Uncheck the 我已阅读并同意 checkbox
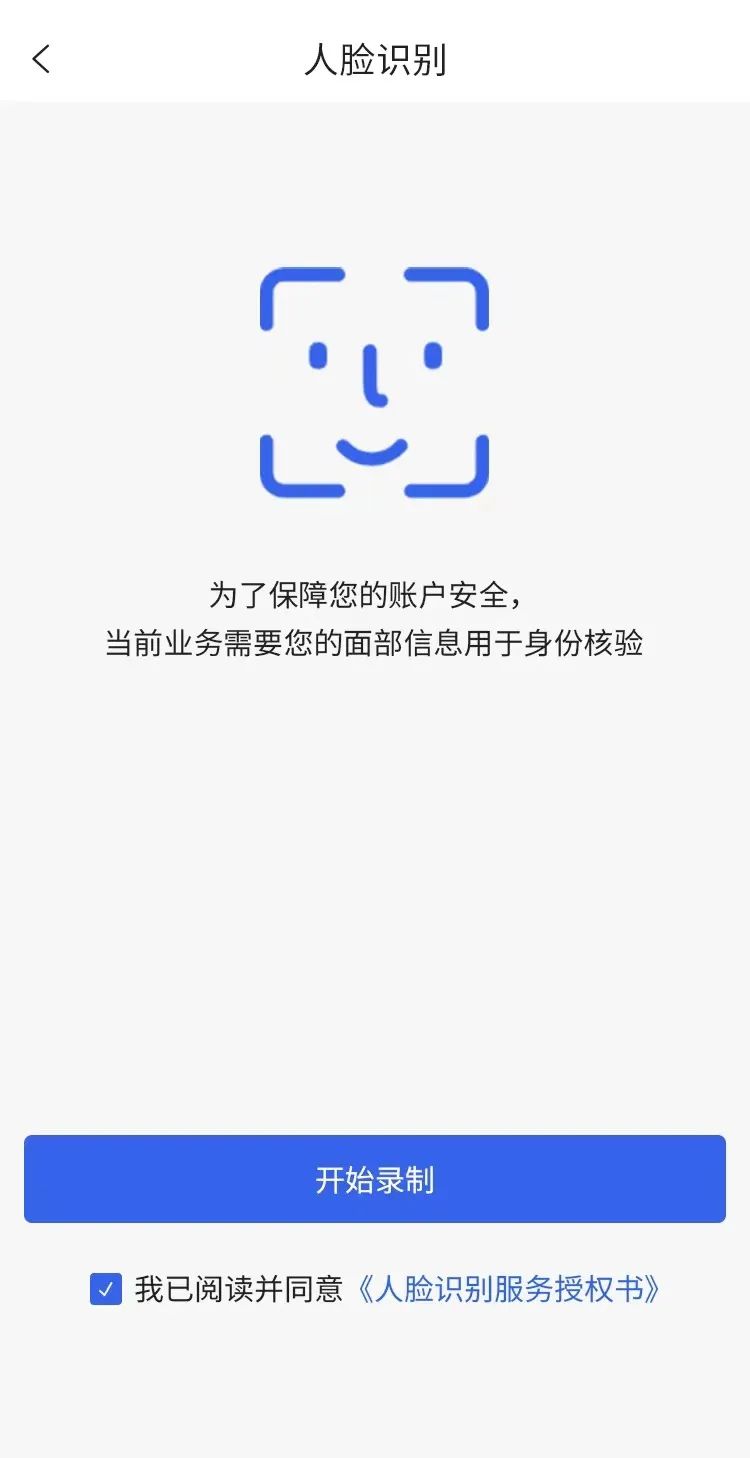The image size is (750, 1458). 106,1289
